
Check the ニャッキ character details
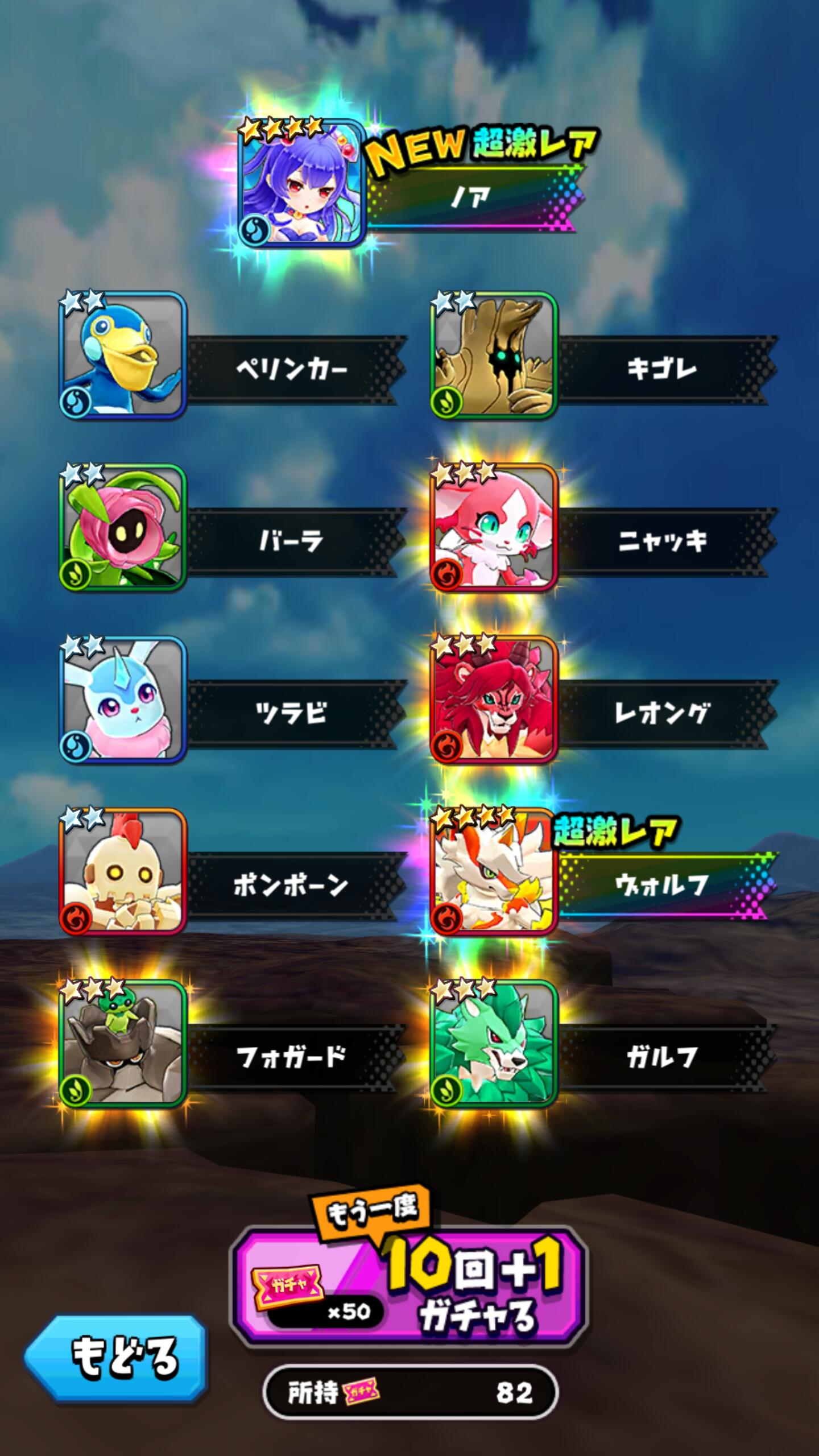[494, 528]
